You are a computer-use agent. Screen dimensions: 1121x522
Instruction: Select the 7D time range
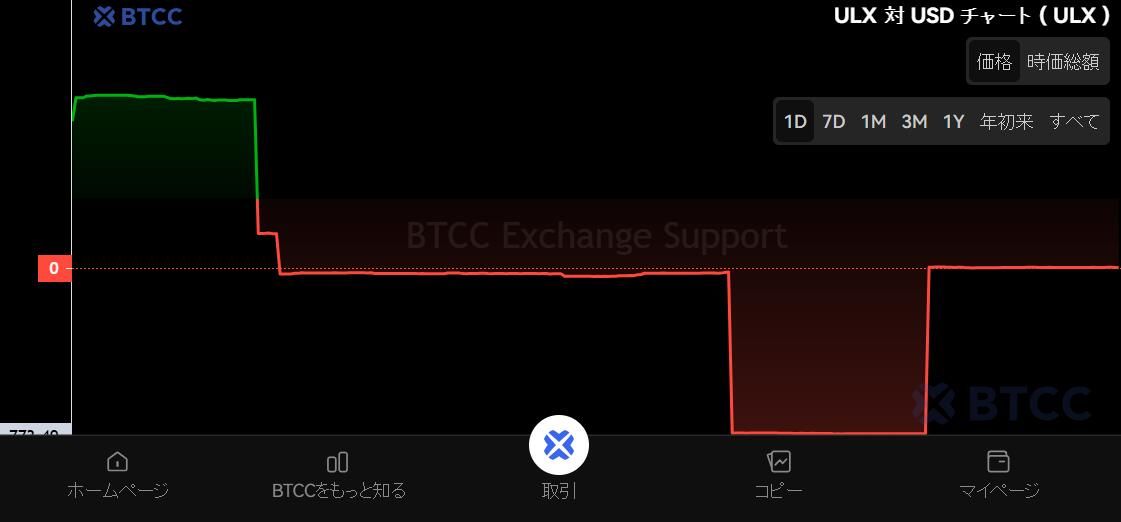[x=834, y=122]
